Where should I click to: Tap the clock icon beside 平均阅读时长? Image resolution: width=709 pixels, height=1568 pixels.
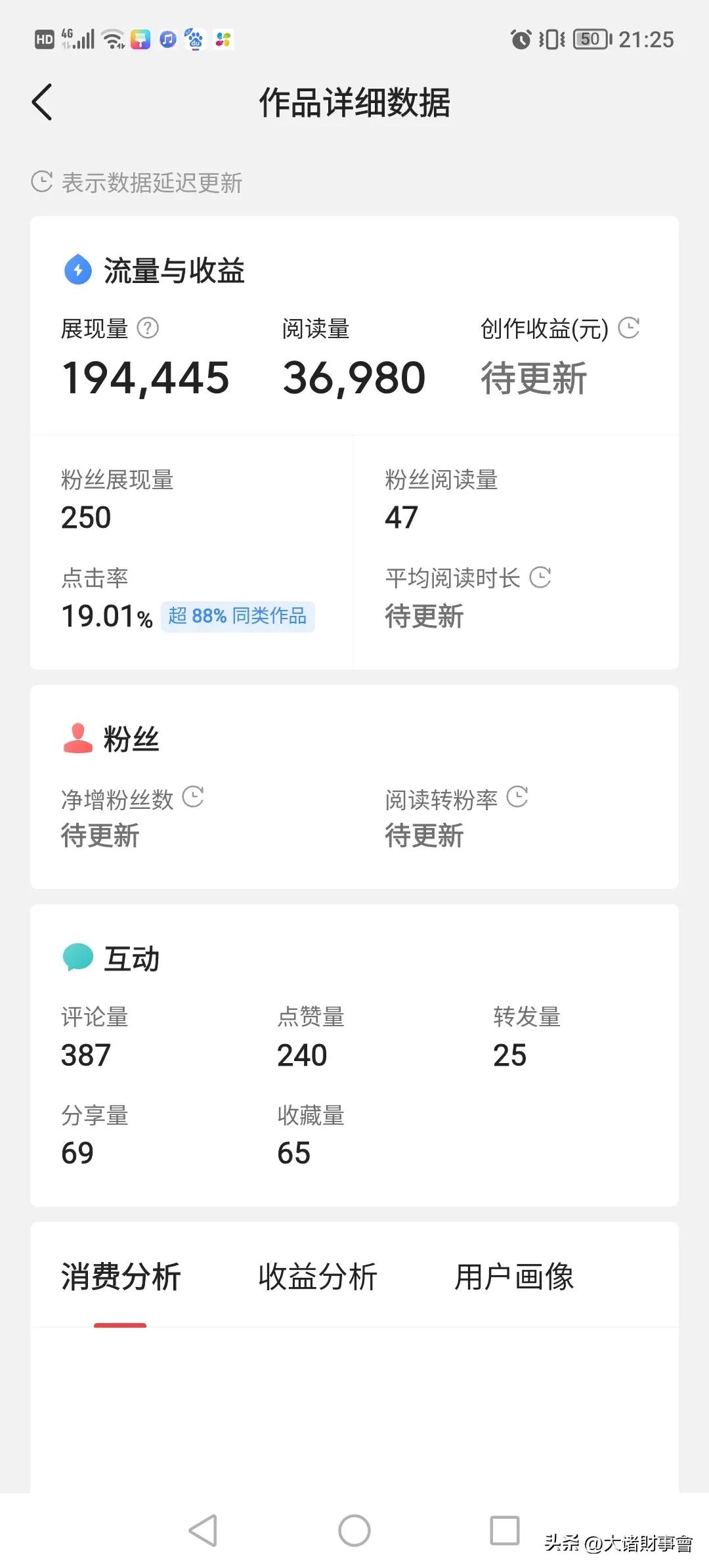[541, 578]
